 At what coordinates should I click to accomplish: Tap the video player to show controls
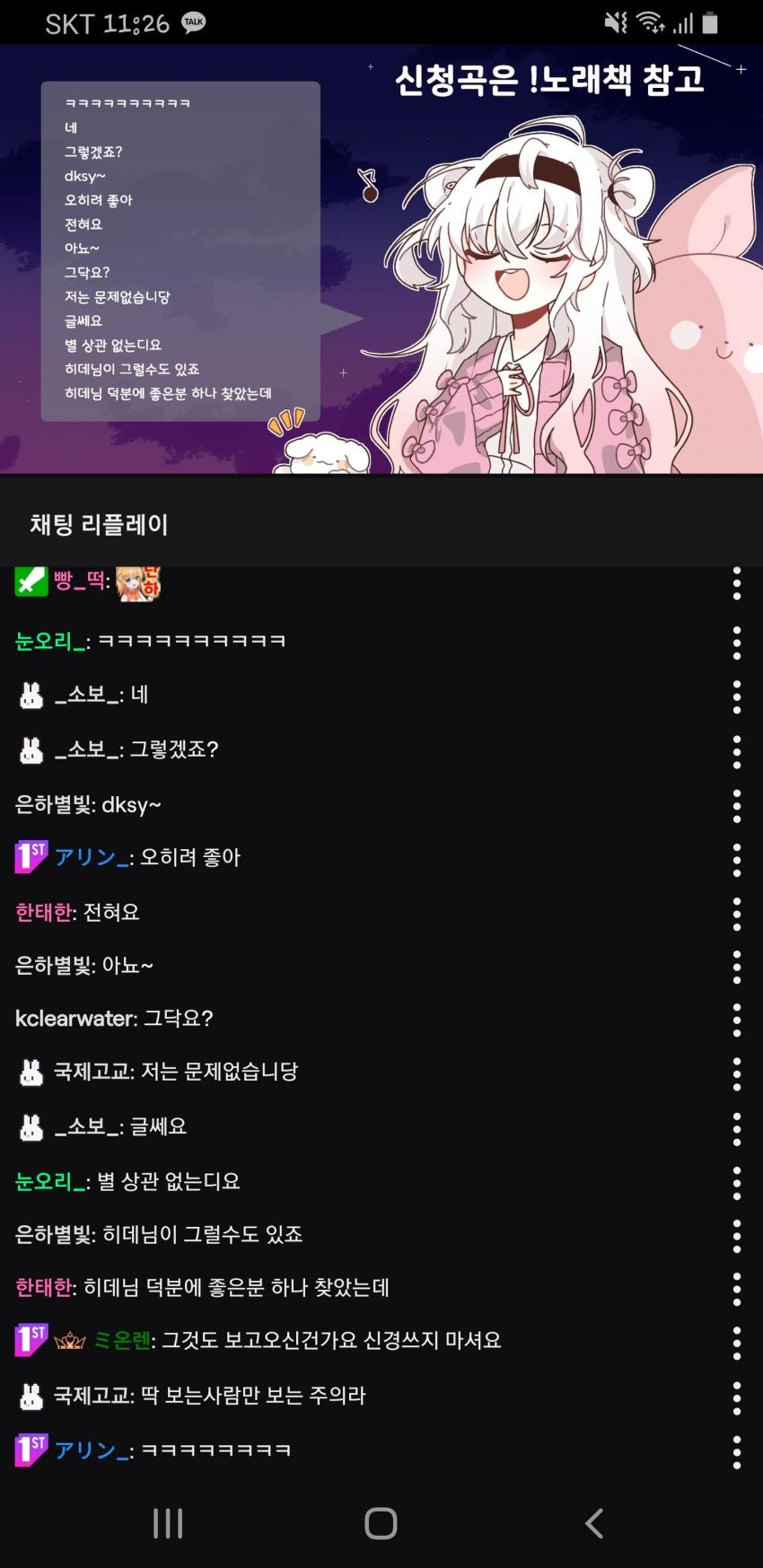tap(381, 260)
